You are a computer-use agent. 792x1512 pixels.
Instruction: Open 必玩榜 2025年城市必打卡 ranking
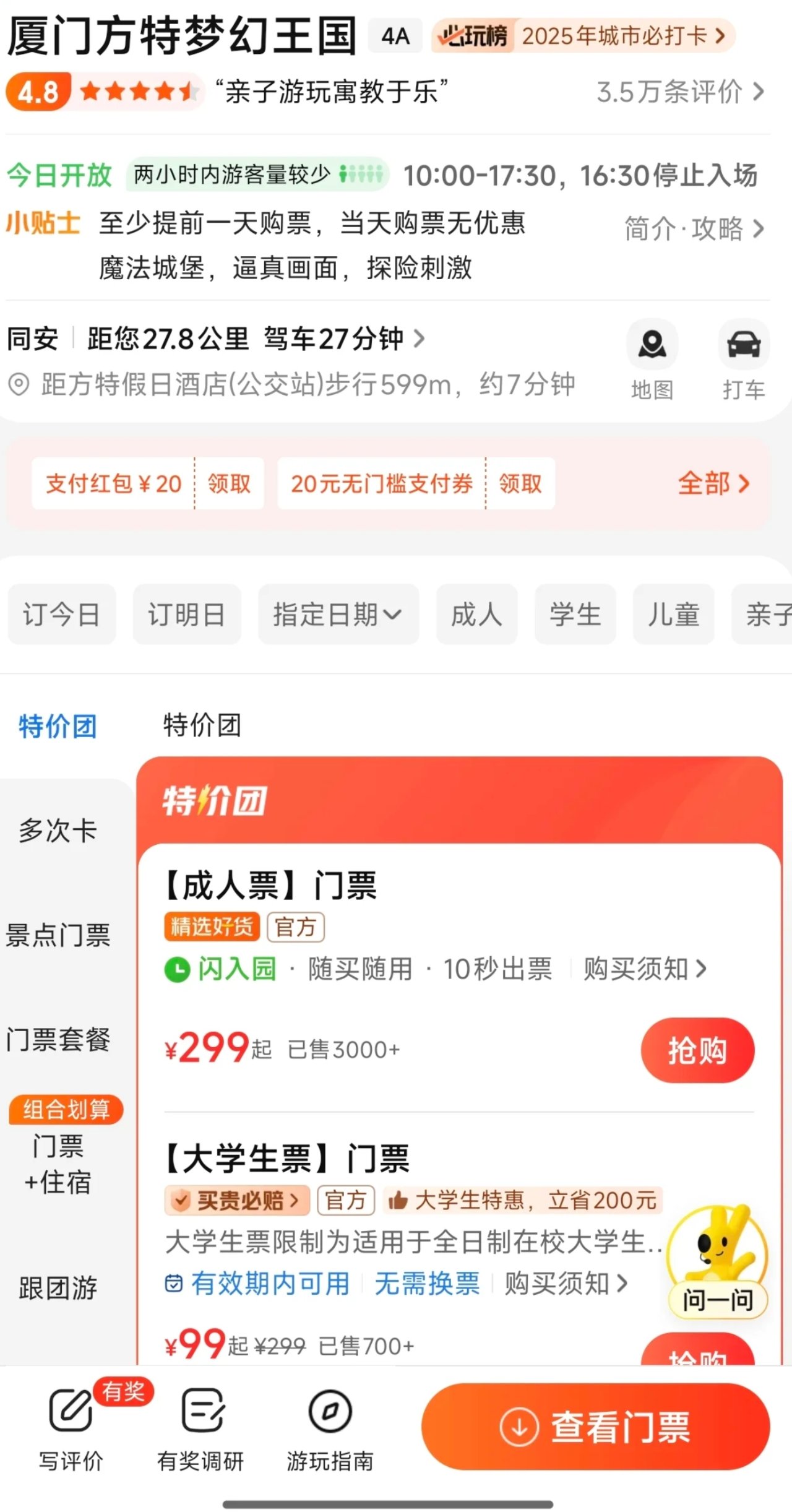(x=583, y=36)
